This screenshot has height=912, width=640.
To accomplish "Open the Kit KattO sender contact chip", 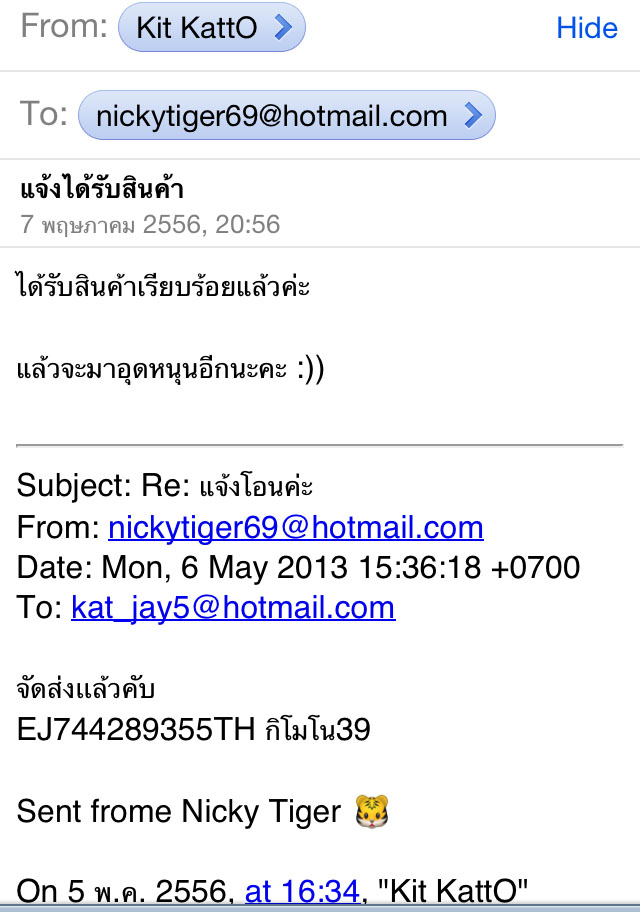I will point(211,28).
